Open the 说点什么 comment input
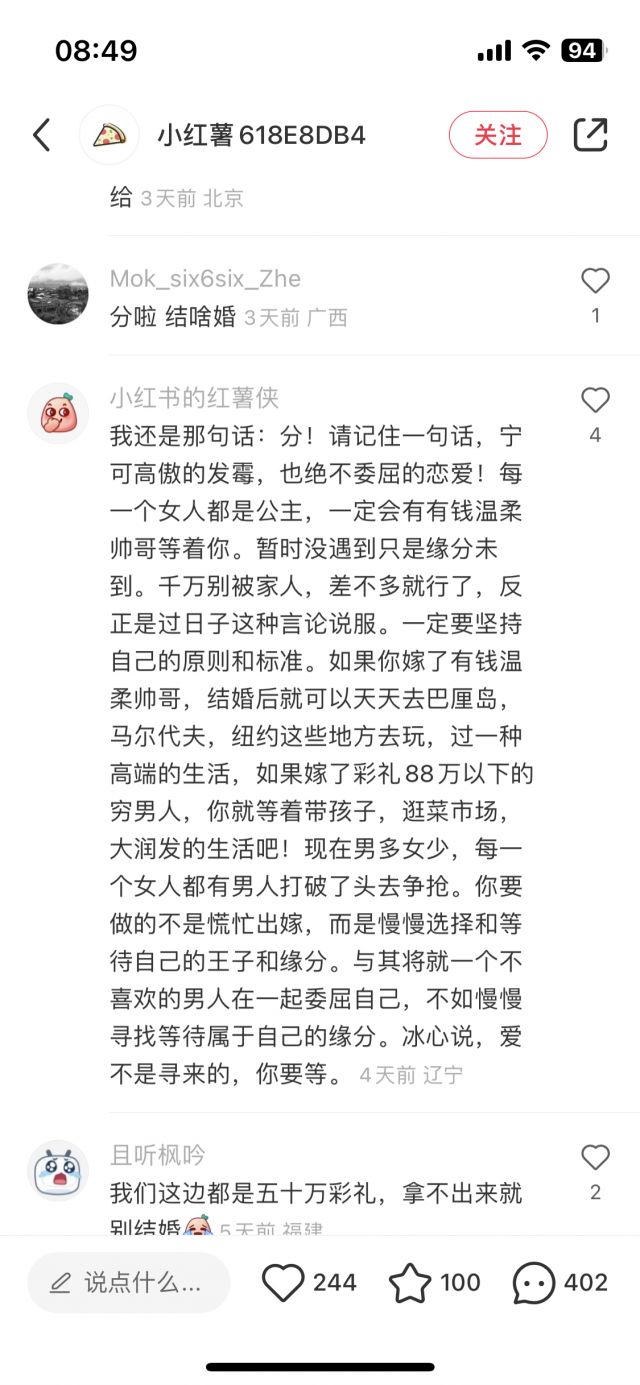Screen dimensions: 640x1385 tap(129, 1282)
